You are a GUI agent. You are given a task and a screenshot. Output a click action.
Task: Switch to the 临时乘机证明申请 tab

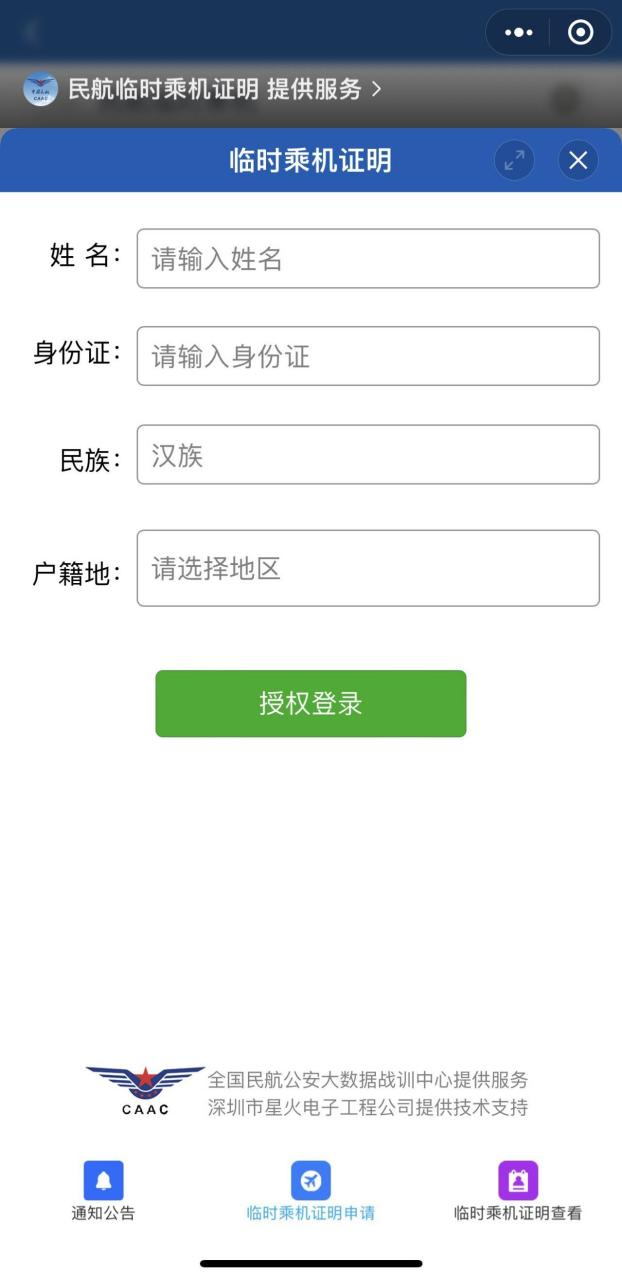click(x=311, y=1192)
